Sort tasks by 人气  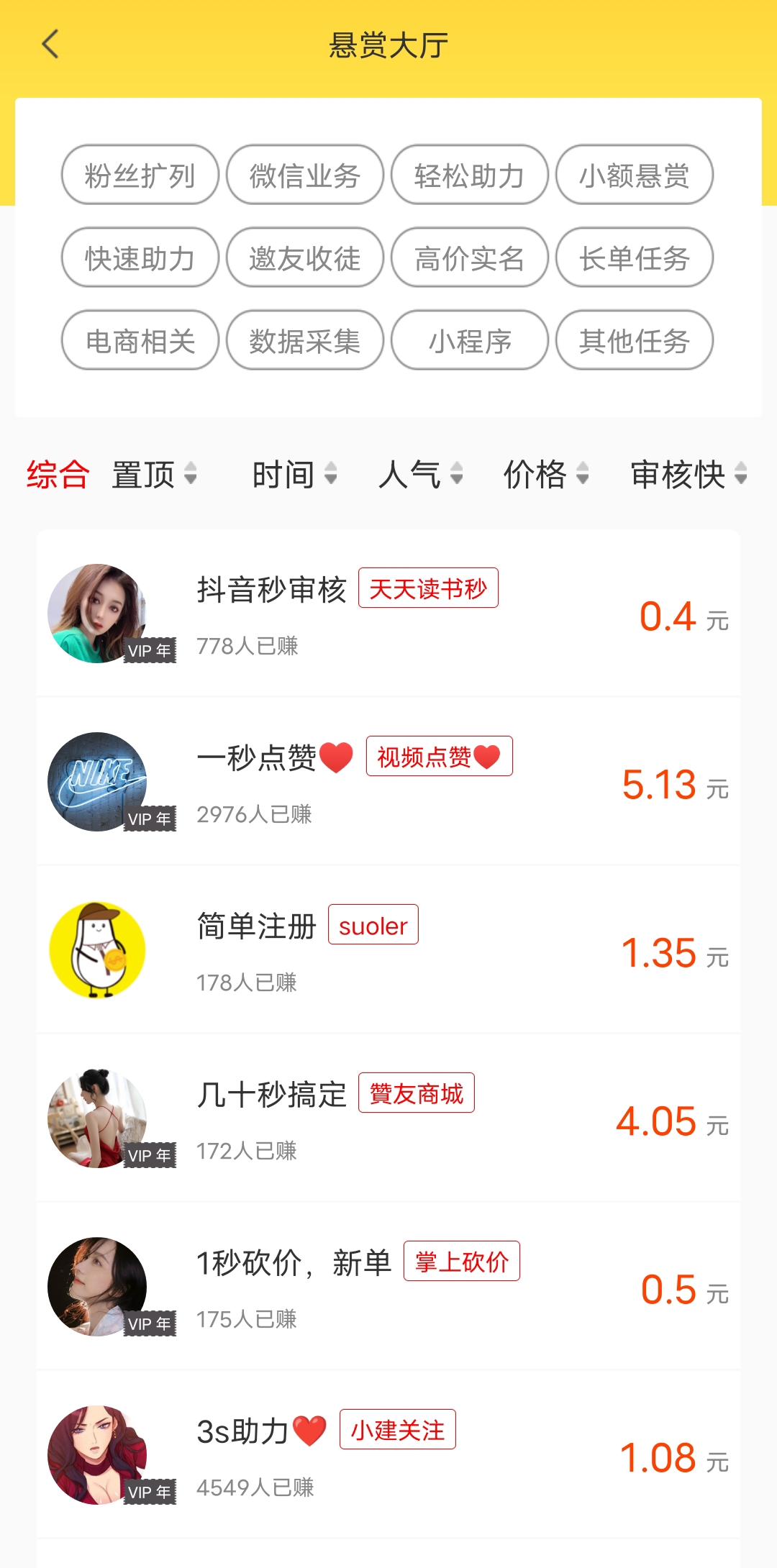tap(421, 475)
